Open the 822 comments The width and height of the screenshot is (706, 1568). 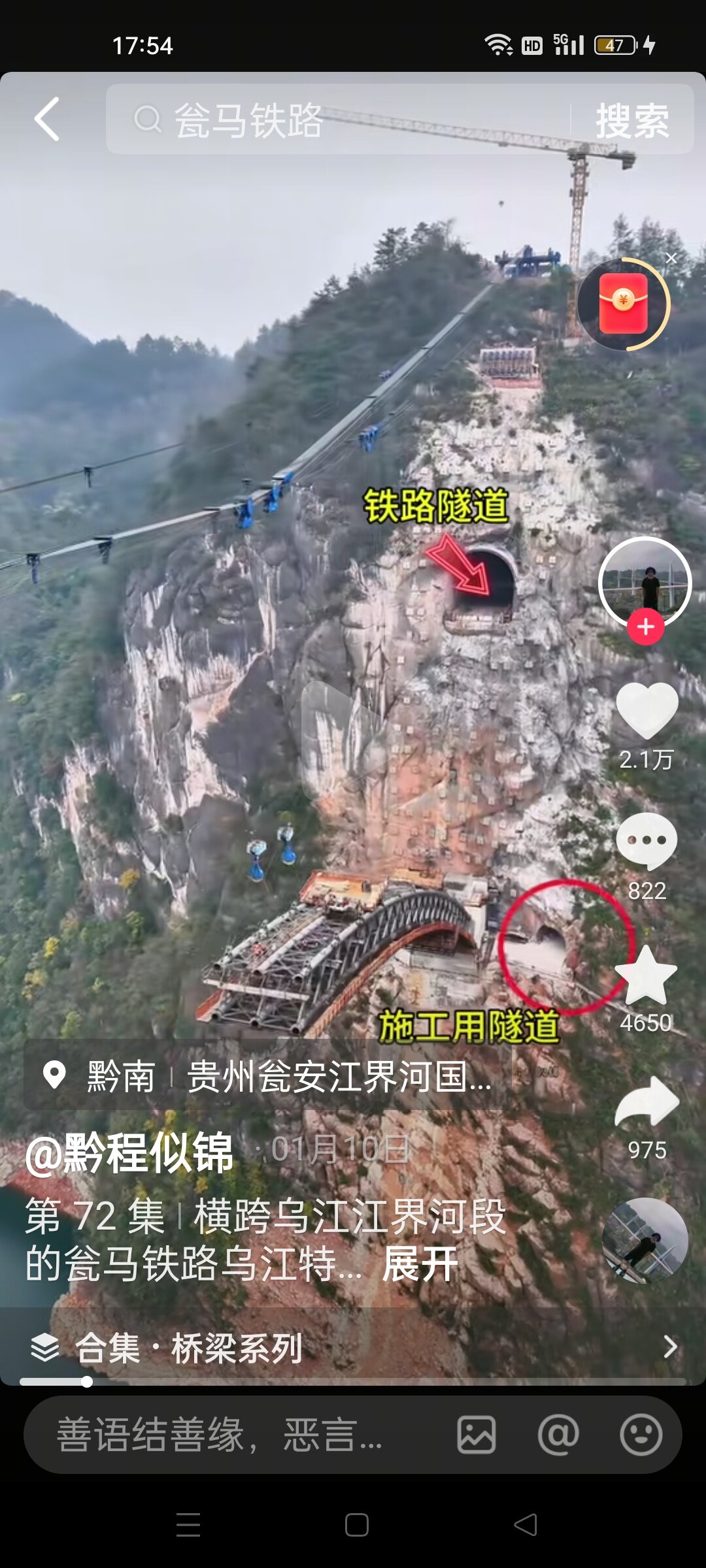pos(647,841)
